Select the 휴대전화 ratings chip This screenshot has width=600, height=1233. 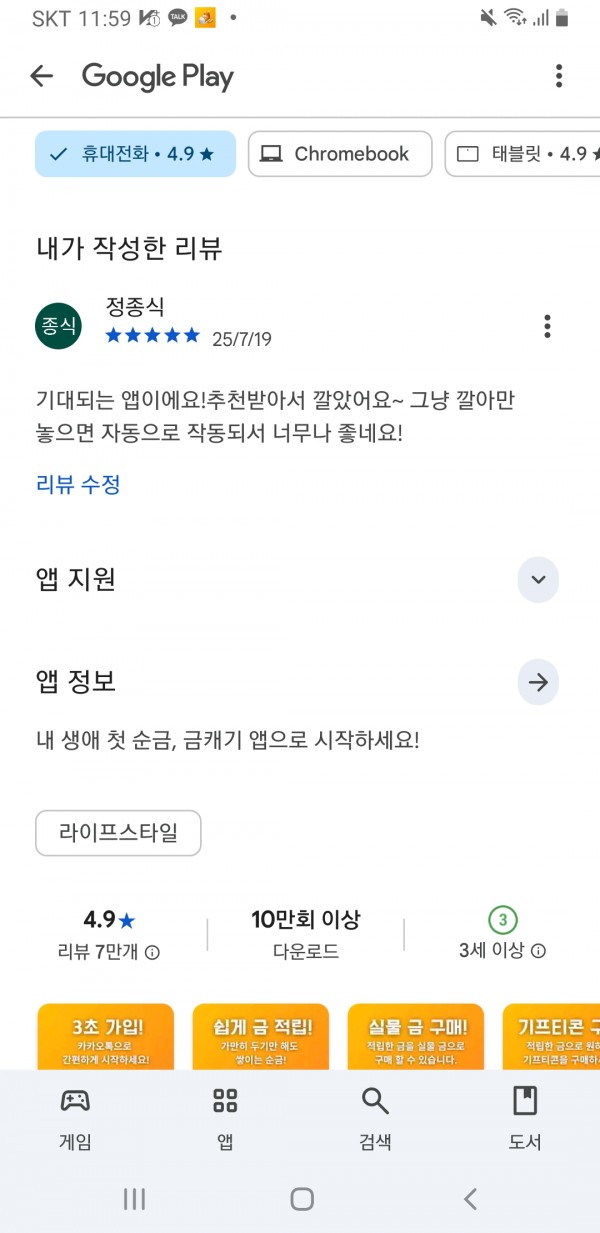(x=135, y=154)
